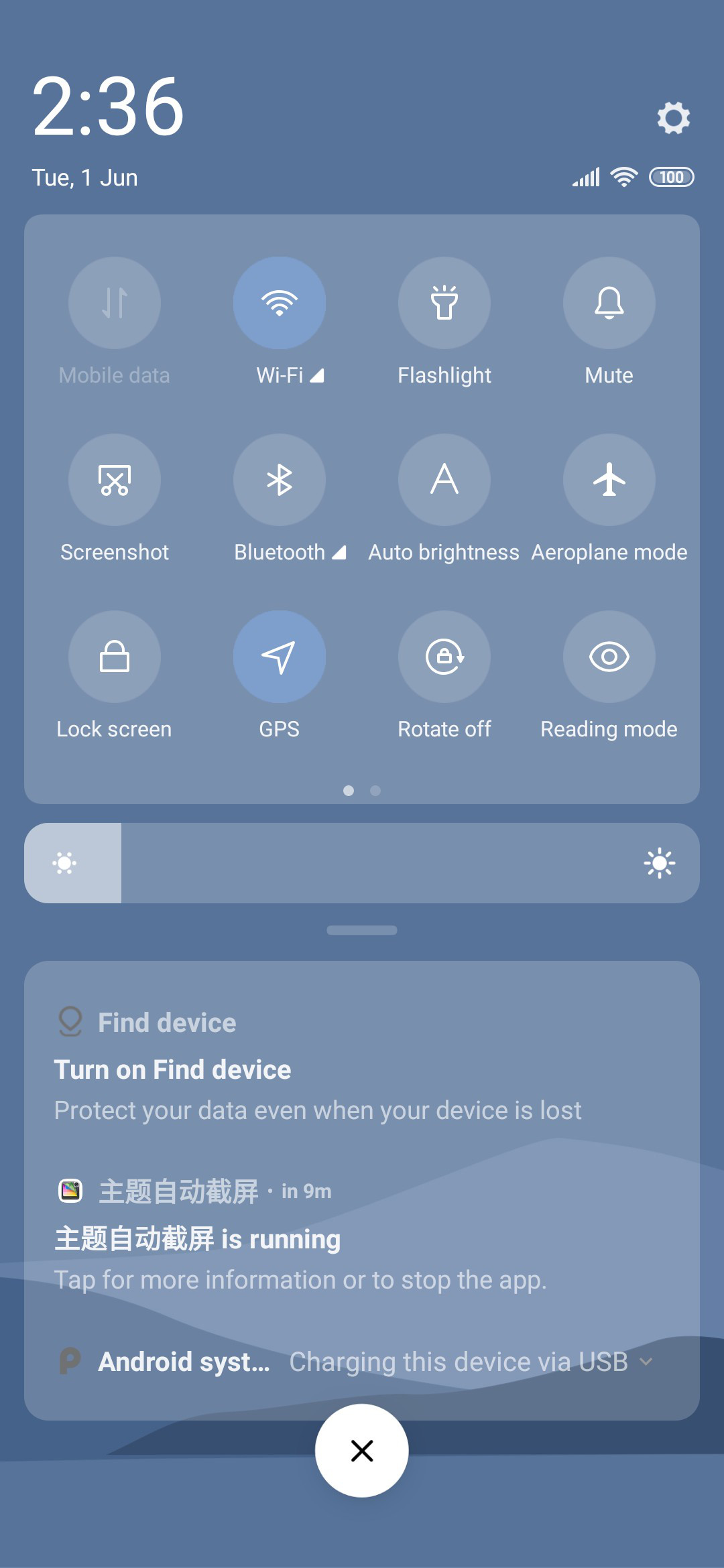Tap the Lock screen tile

[x=115, y=657]
